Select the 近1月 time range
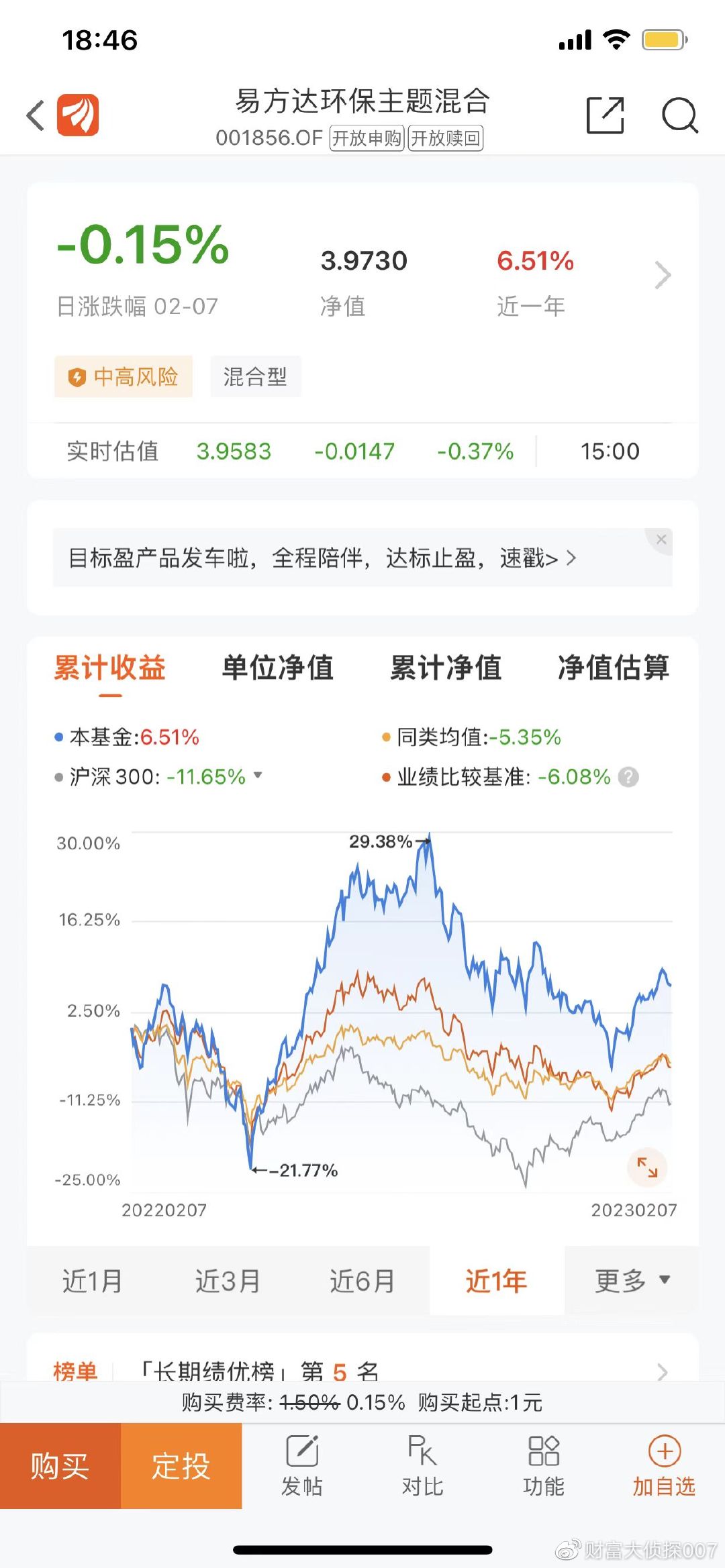The height and width of the screenshot is (1568, 725). [x=93, y=1281]
